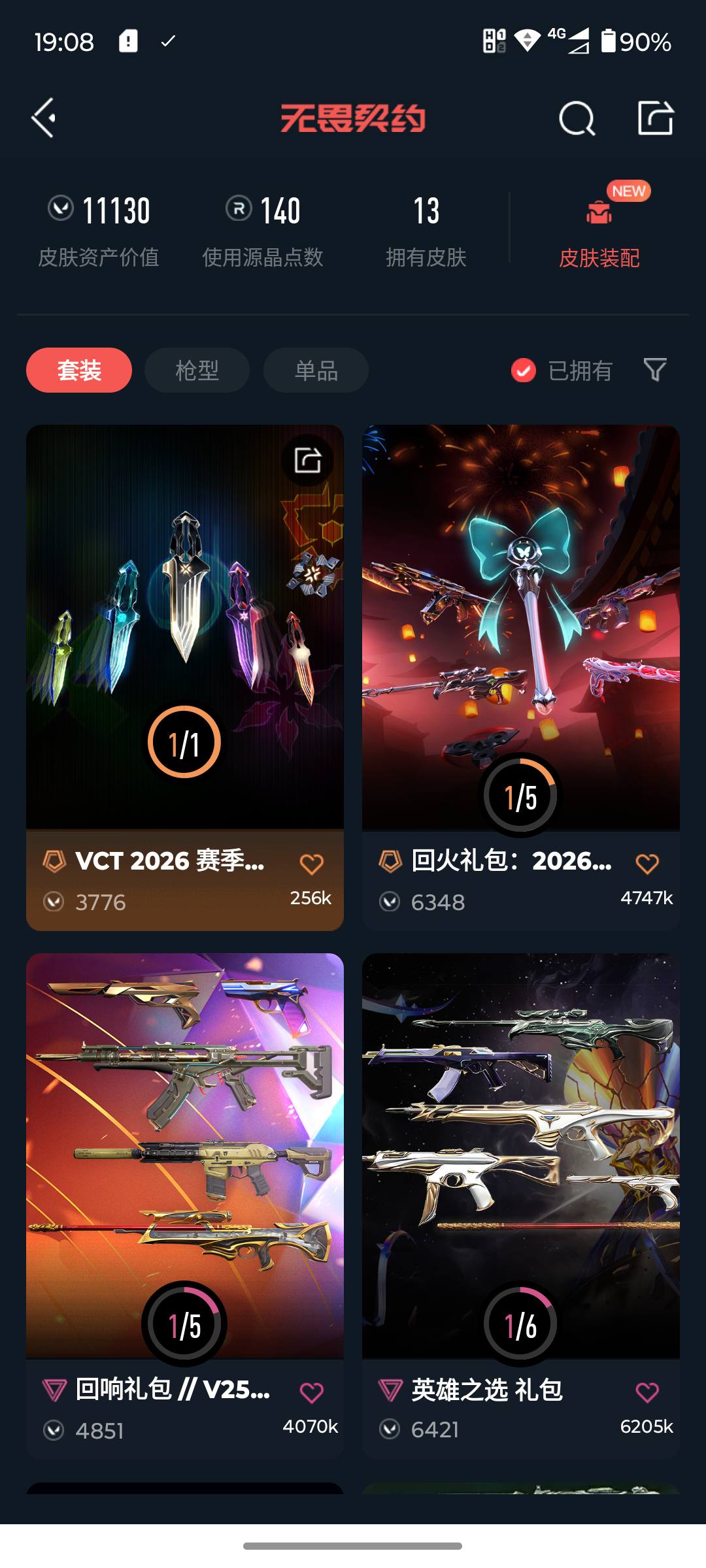Screen dimensions: 706x1568
Task: Open the filter funnel icon
Action: tap(654, 370)
